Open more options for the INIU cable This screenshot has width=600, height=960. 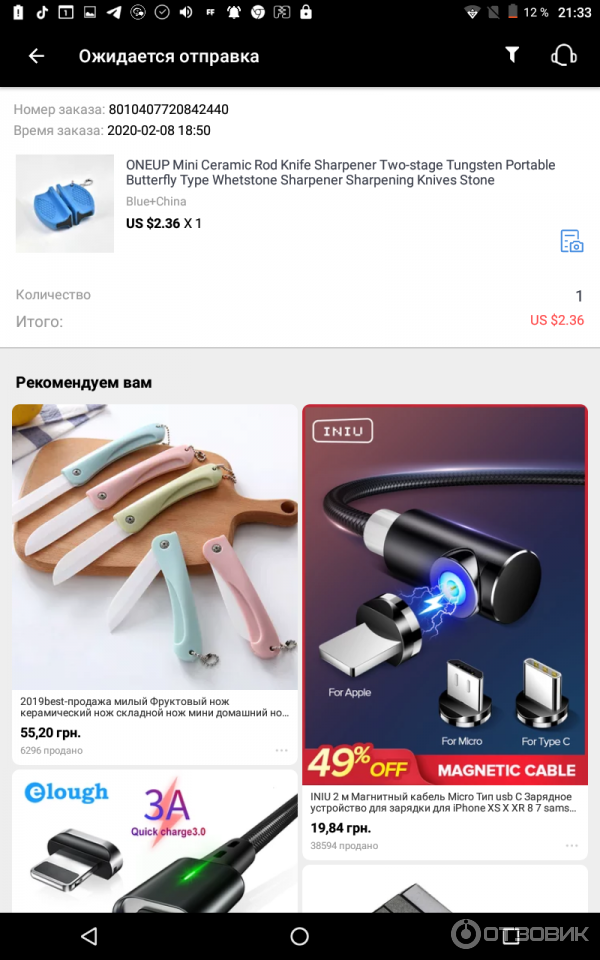[x=571, y=845]
